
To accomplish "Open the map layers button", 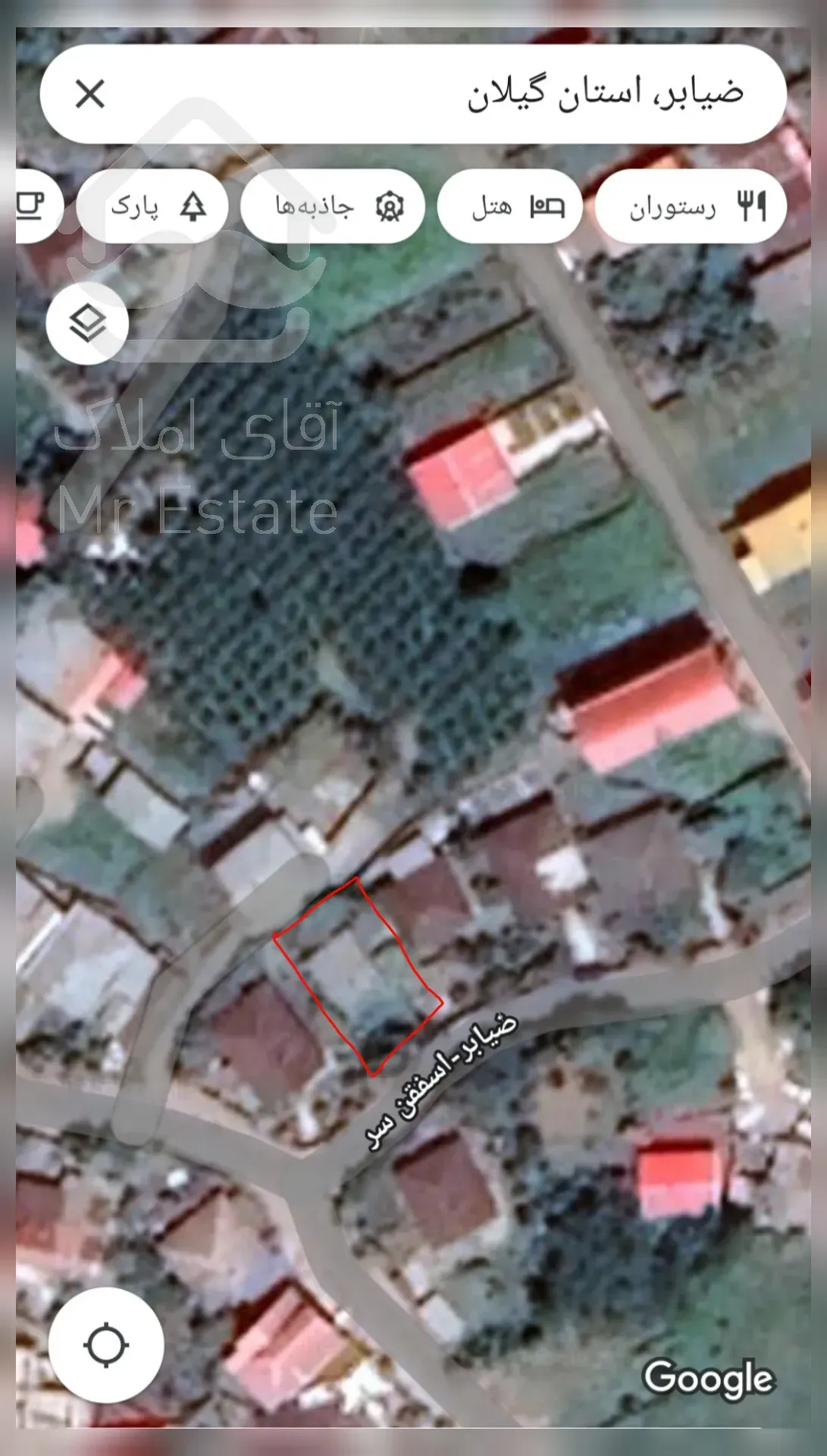I will [x=87, y=324].
